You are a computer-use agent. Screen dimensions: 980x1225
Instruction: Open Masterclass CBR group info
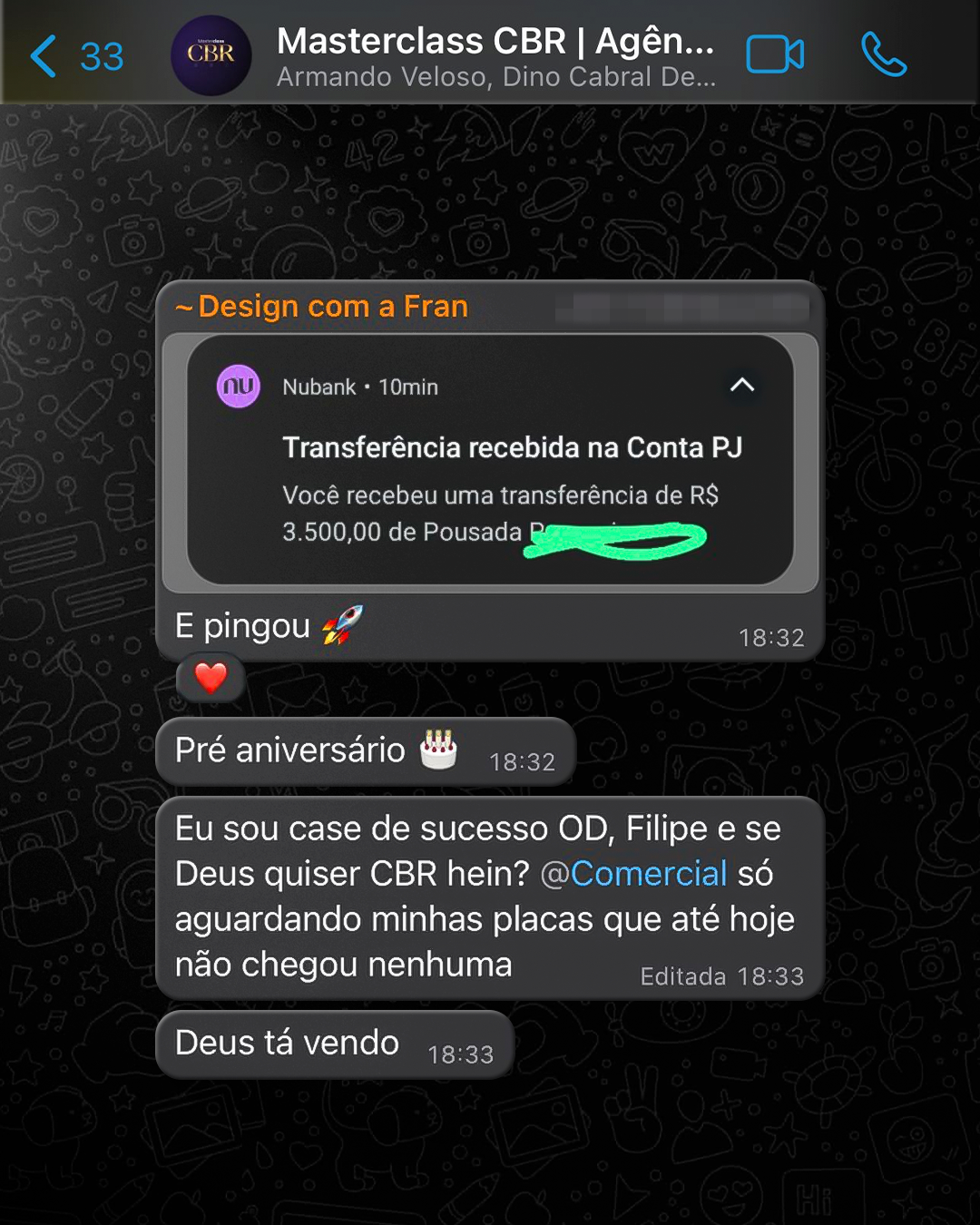495,55
